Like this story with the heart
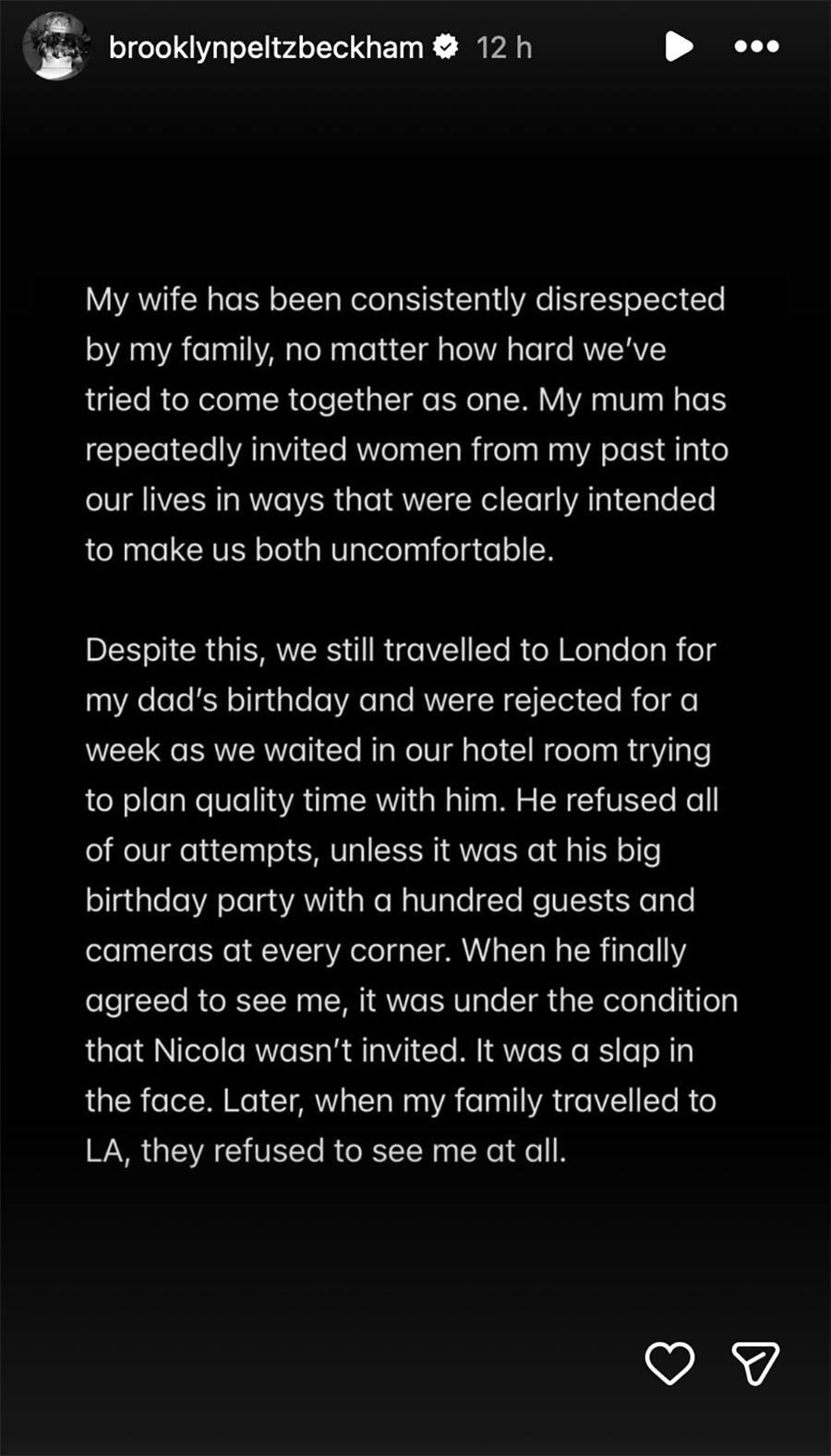 668,1363
